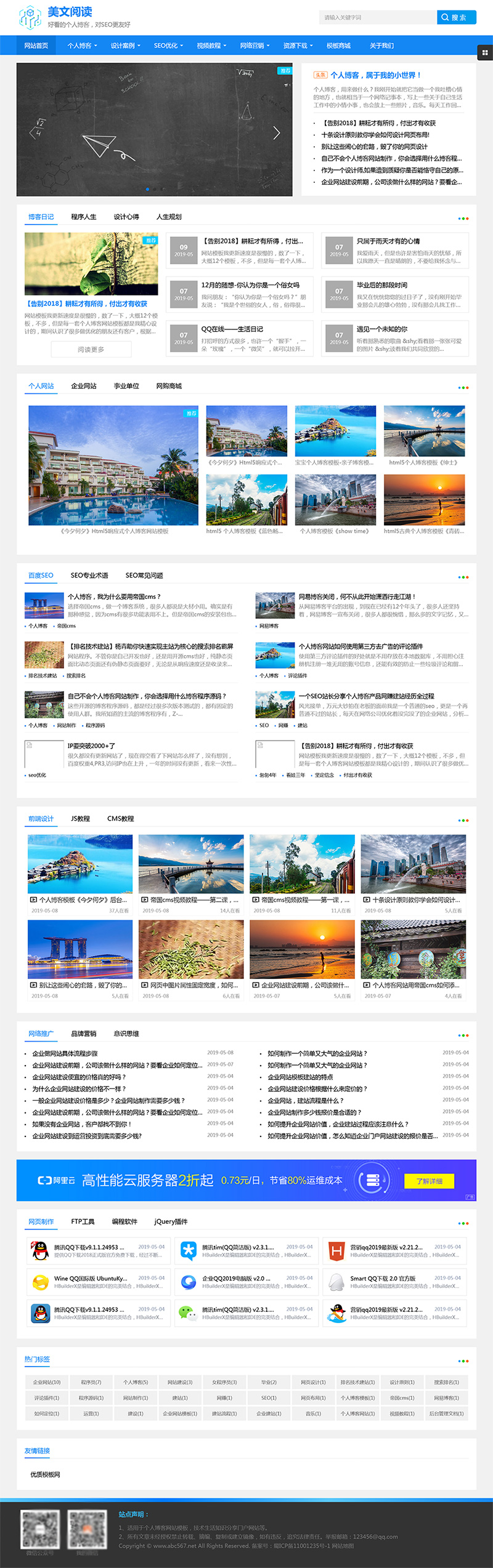Hit the blue 搜索 button
493x1568 pixels.
[456, 17]
